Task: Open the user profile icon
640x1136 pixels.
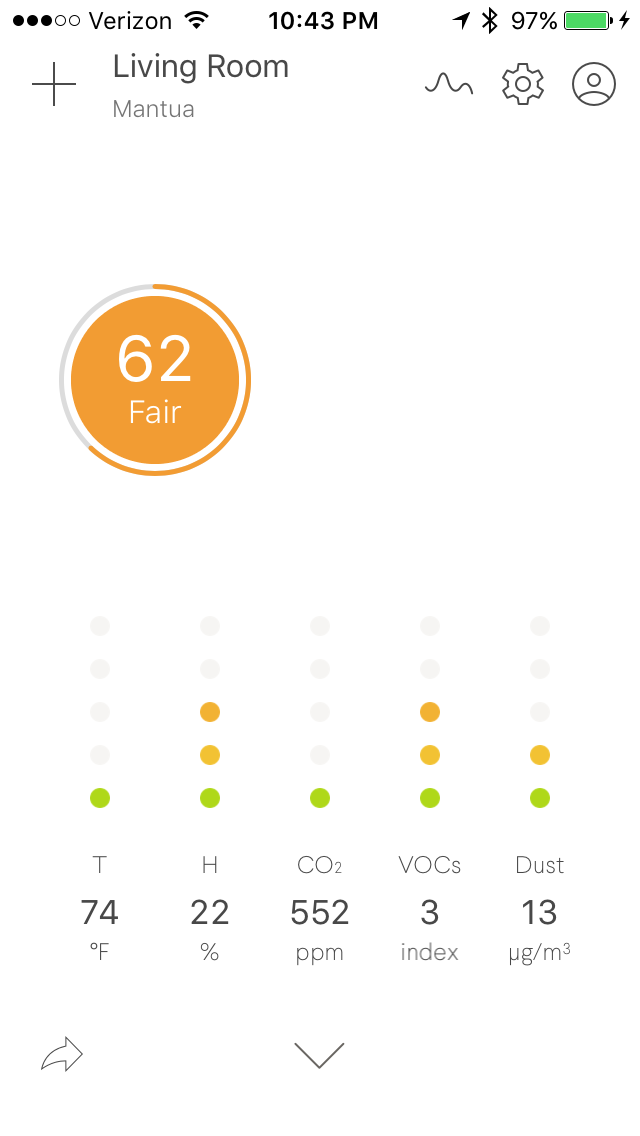Action: pyautogui.click(x=594, y=86)
